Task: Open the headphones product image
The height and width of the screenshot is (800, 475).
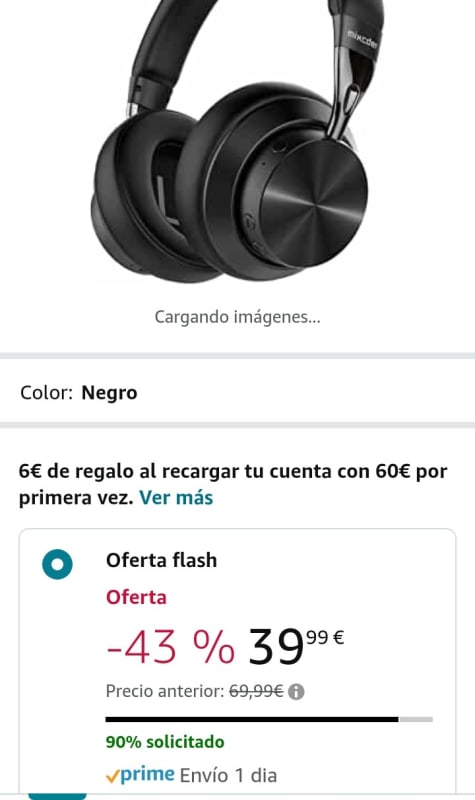Action: tap(236, 142)
